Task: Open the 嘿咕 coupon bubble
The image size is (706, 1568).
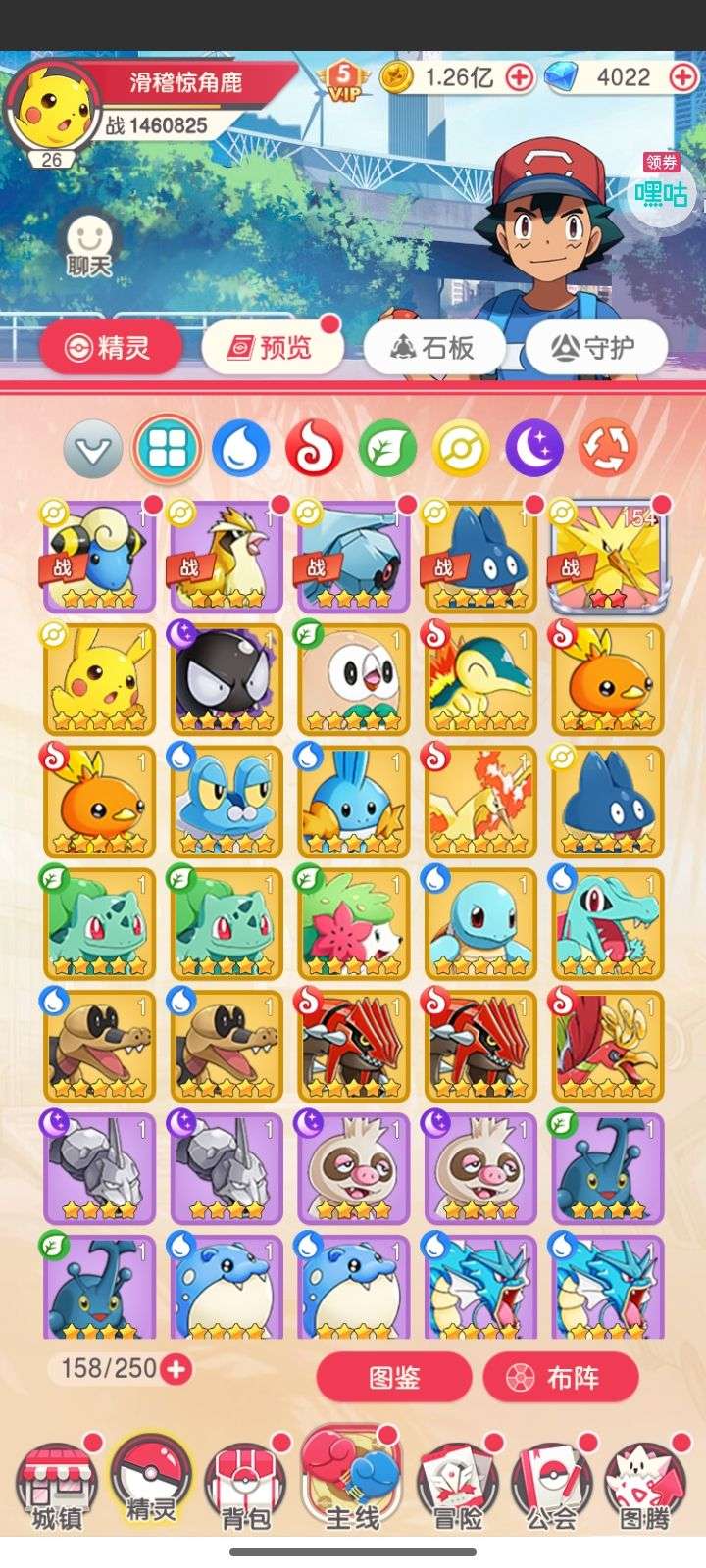Action: [x=661, y=192]
